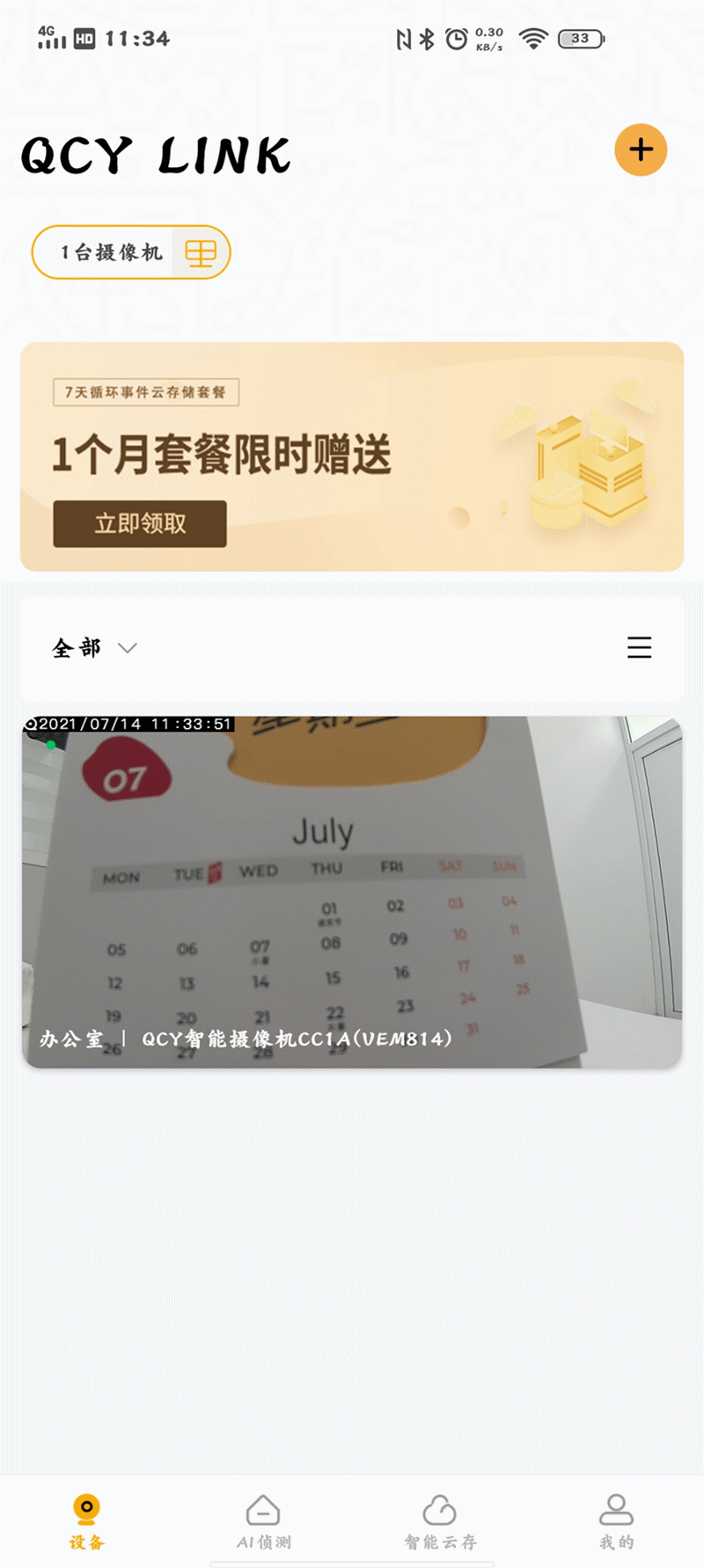This screenshot has height=1568, width=704.
Task: Switch to the AI侦测 tab
Action: tap(263, 1521)
